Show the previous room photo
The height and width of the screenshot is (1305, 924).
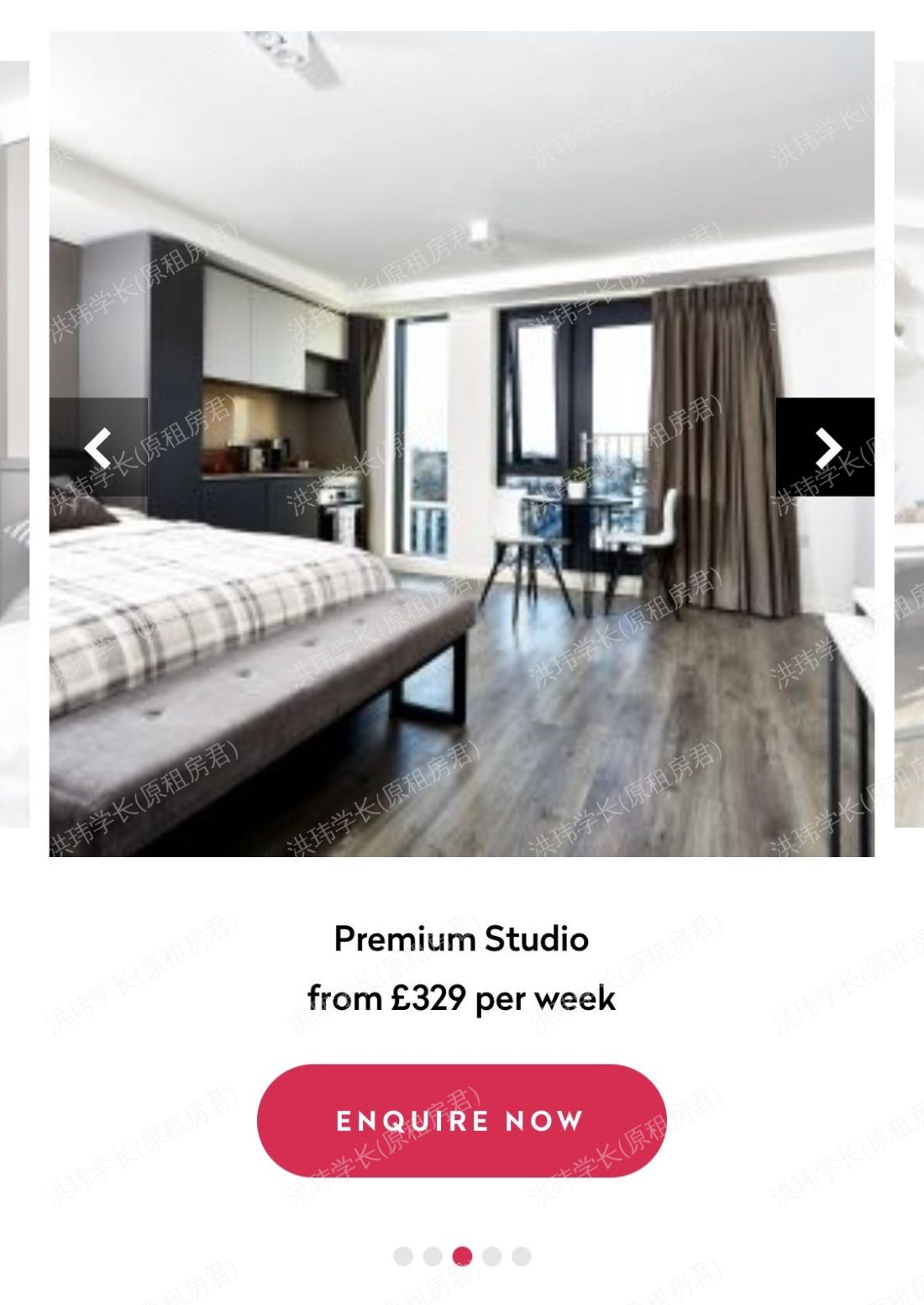click(x=98, y=447)
